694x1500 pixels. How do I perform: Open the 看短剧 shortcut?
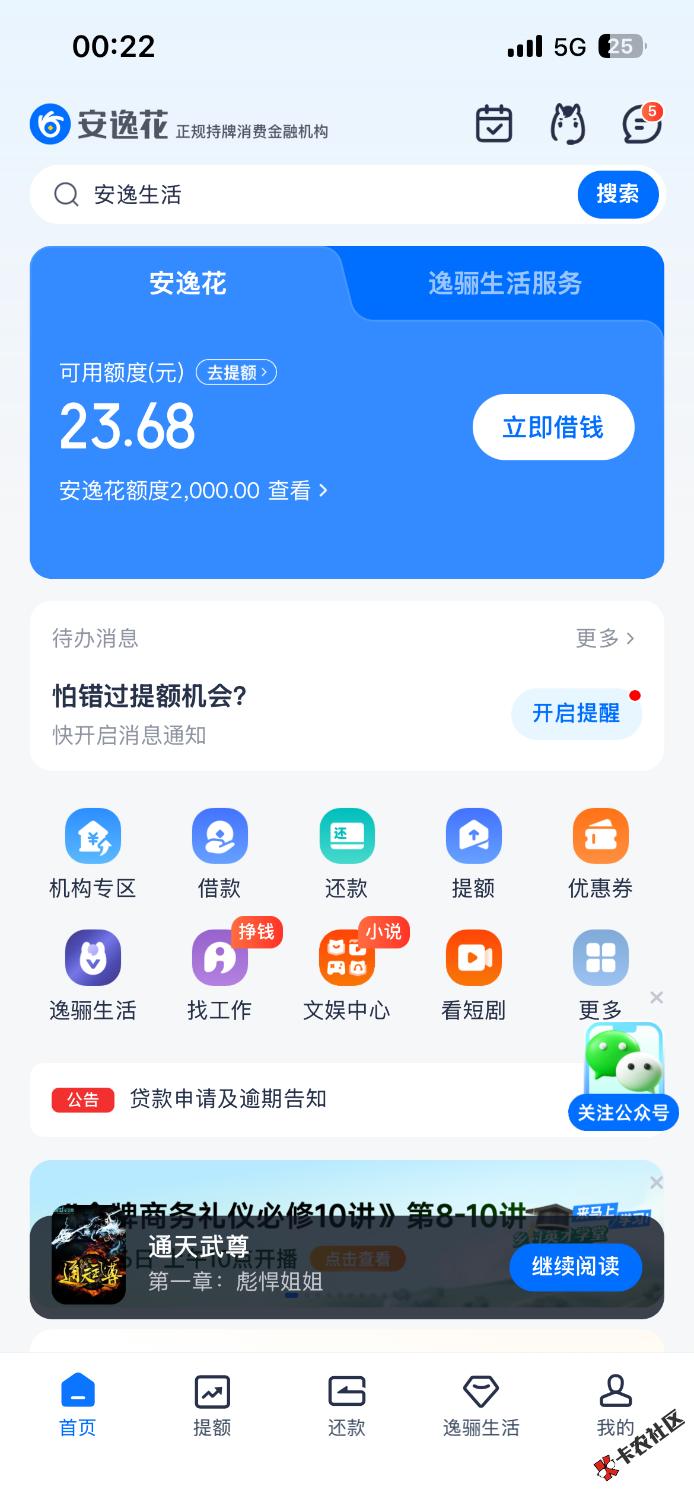pyautogui.click(x=473, y=975)
